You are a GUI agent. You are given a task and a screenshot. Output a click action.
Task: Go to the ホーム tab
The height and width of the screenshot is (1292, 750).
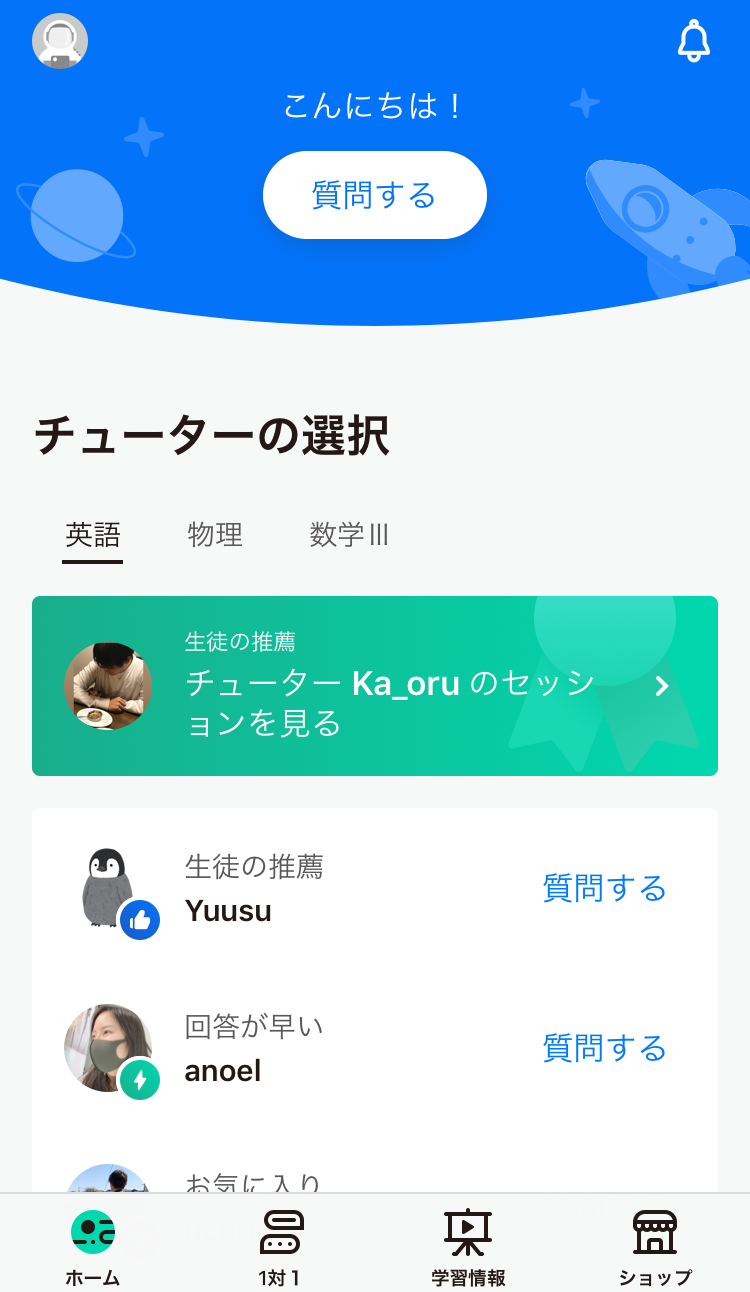click(x=93, y=1246)
